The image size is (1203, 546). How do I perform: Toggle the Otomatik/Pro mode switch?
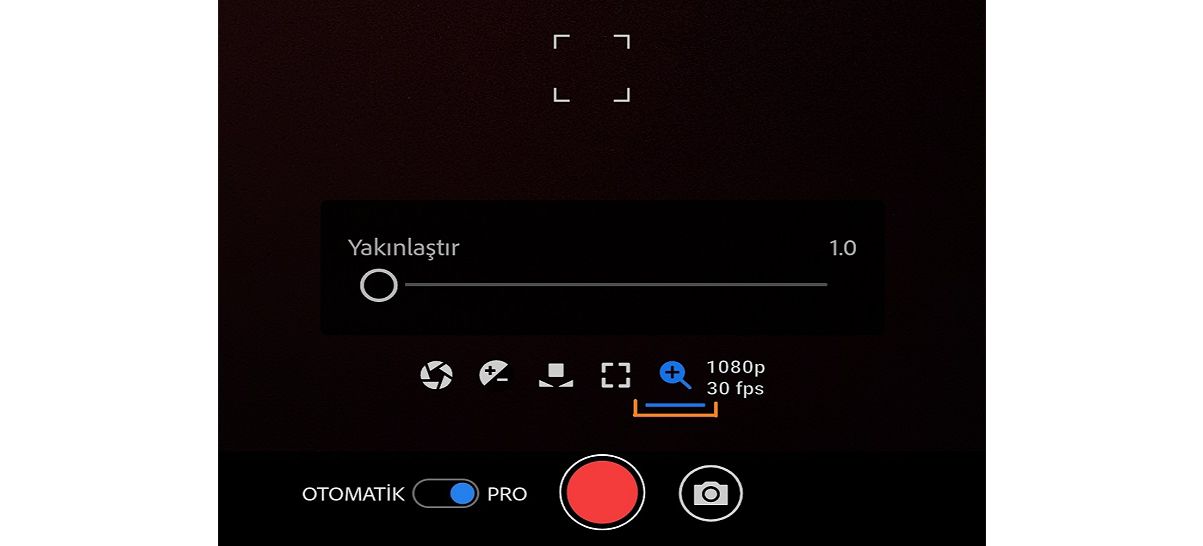click(446, 493)
